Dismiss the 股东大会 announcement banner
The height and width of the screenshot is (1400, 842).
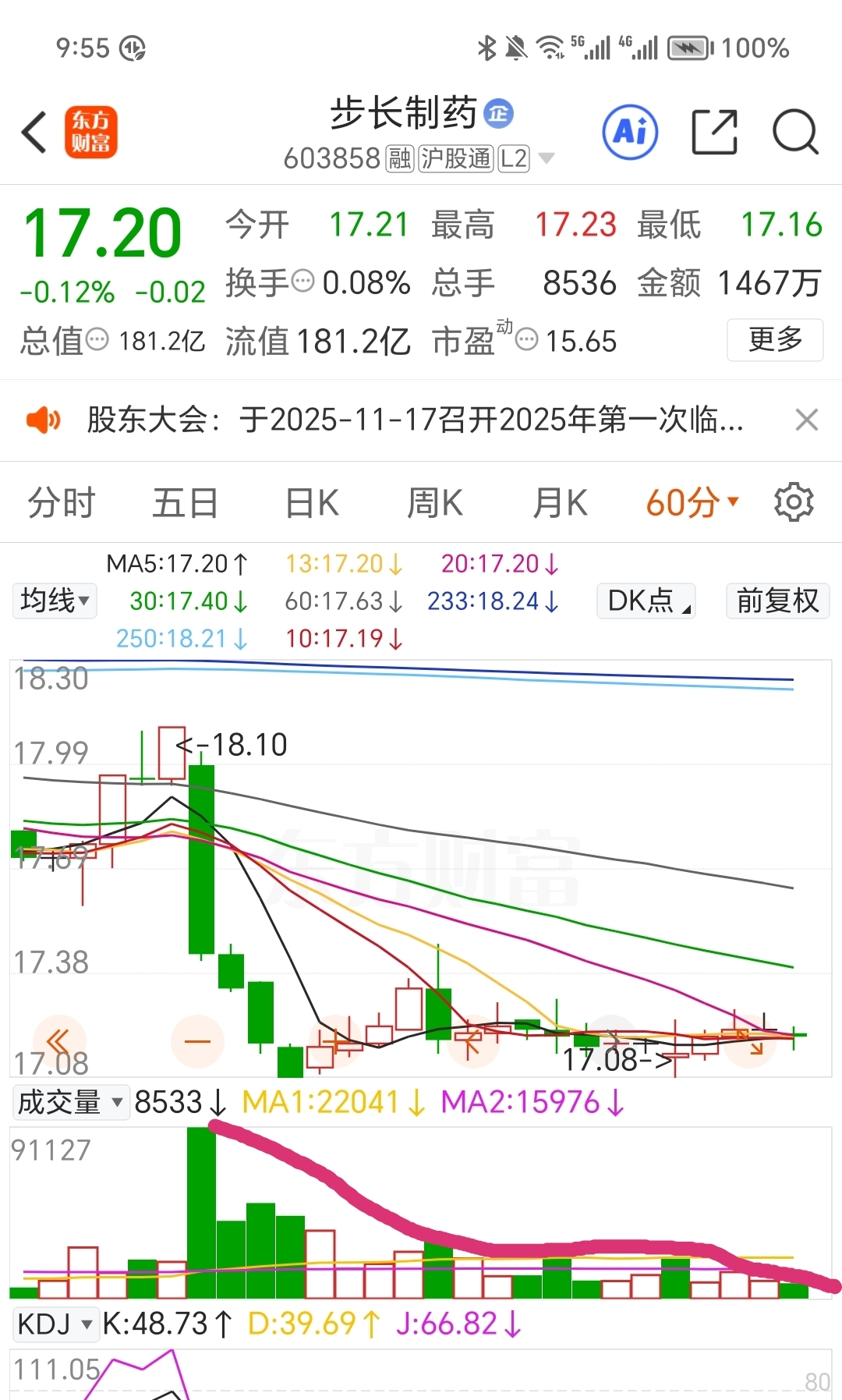point(807,420)
